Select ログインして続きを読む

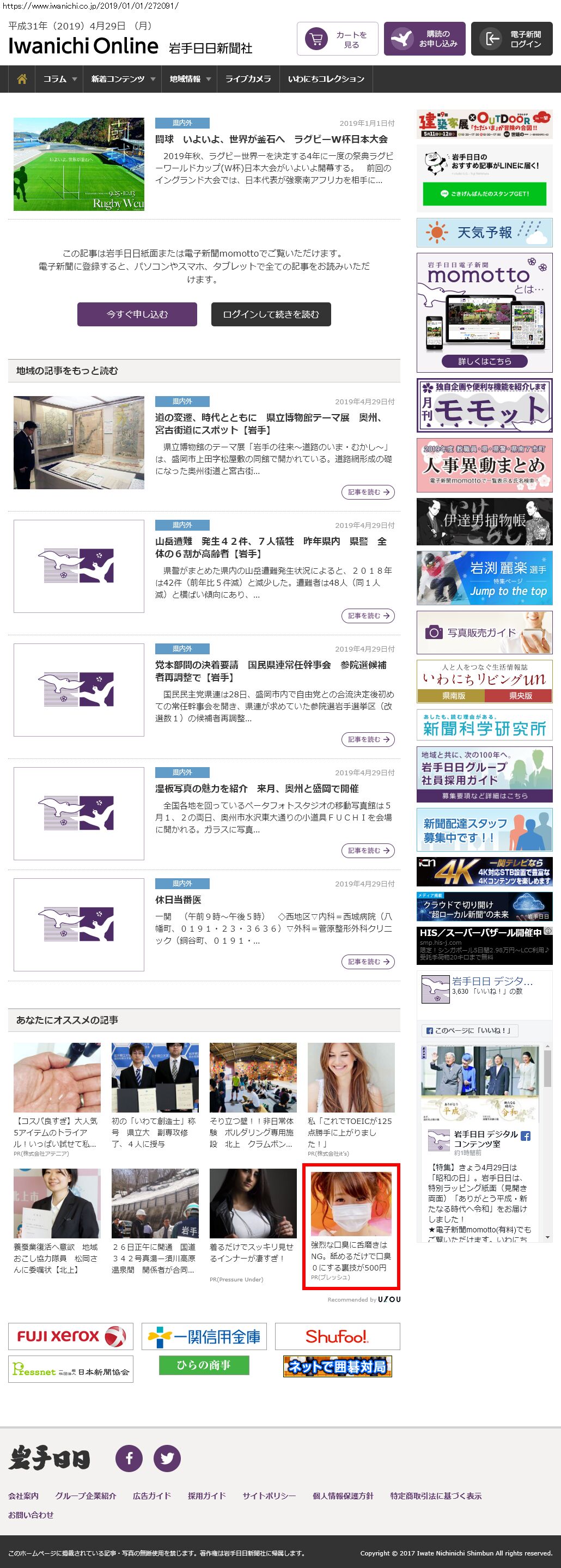click(x=271, y=314)
